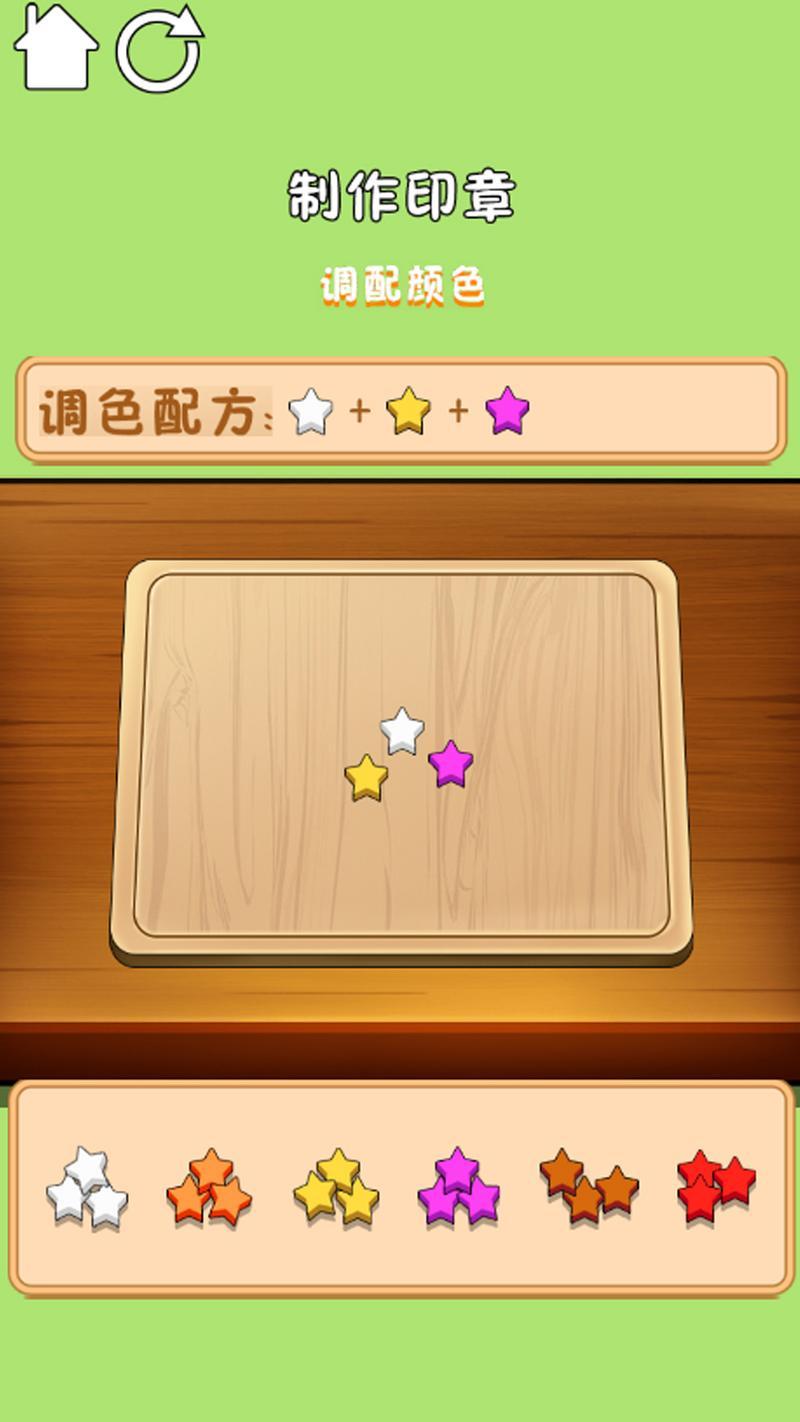
Task: Pick the yellow stars pile
Action: pyautogui.click(x=337, y=1188)
